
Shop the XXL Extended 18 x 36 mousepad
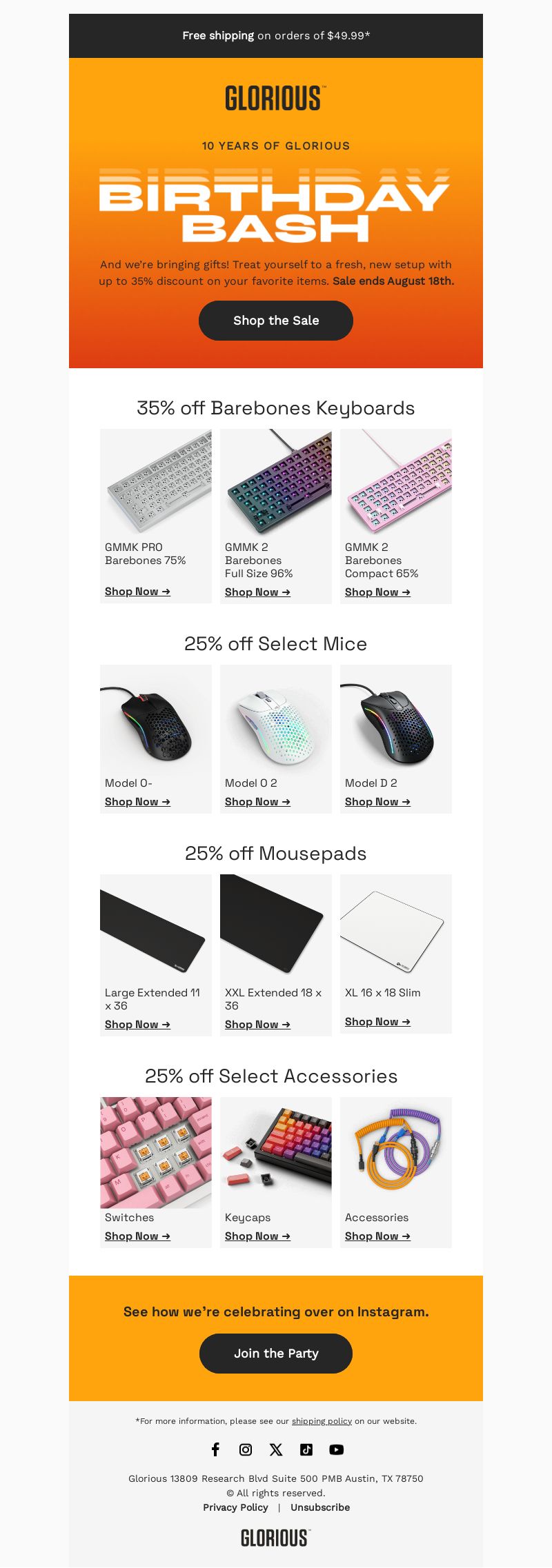[x=257, y=1025]
